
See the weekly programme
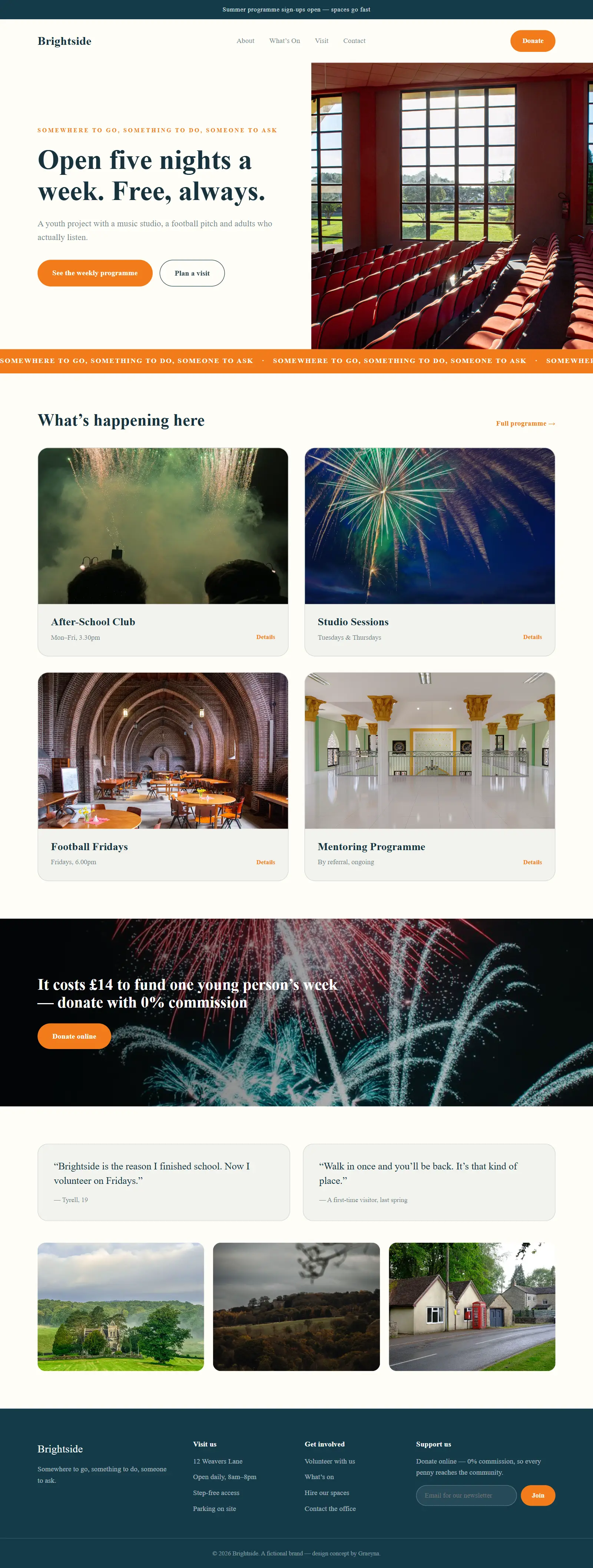click(x=95, y=273)
